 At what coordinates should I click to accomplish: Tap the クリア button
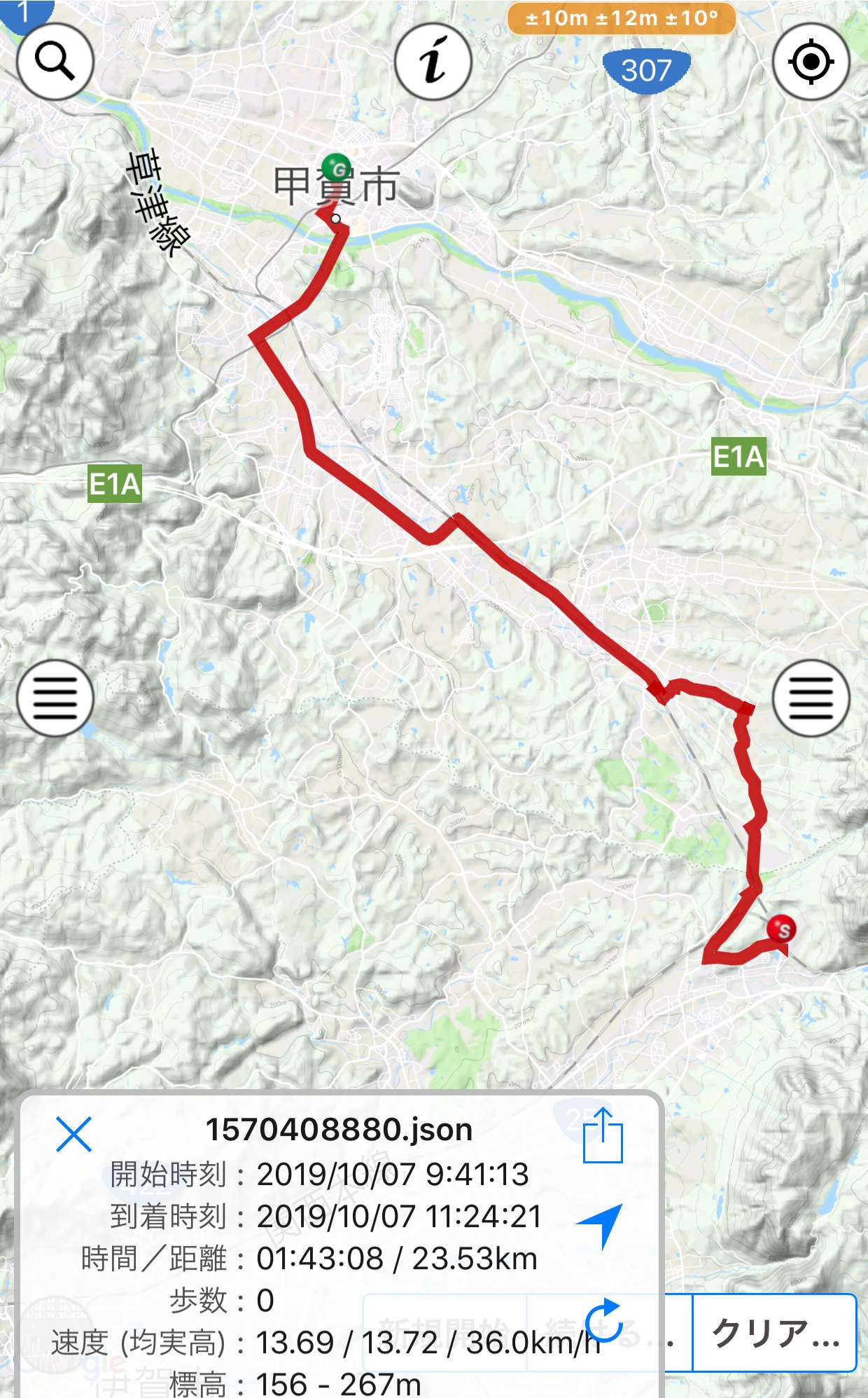coord(774,1333)
